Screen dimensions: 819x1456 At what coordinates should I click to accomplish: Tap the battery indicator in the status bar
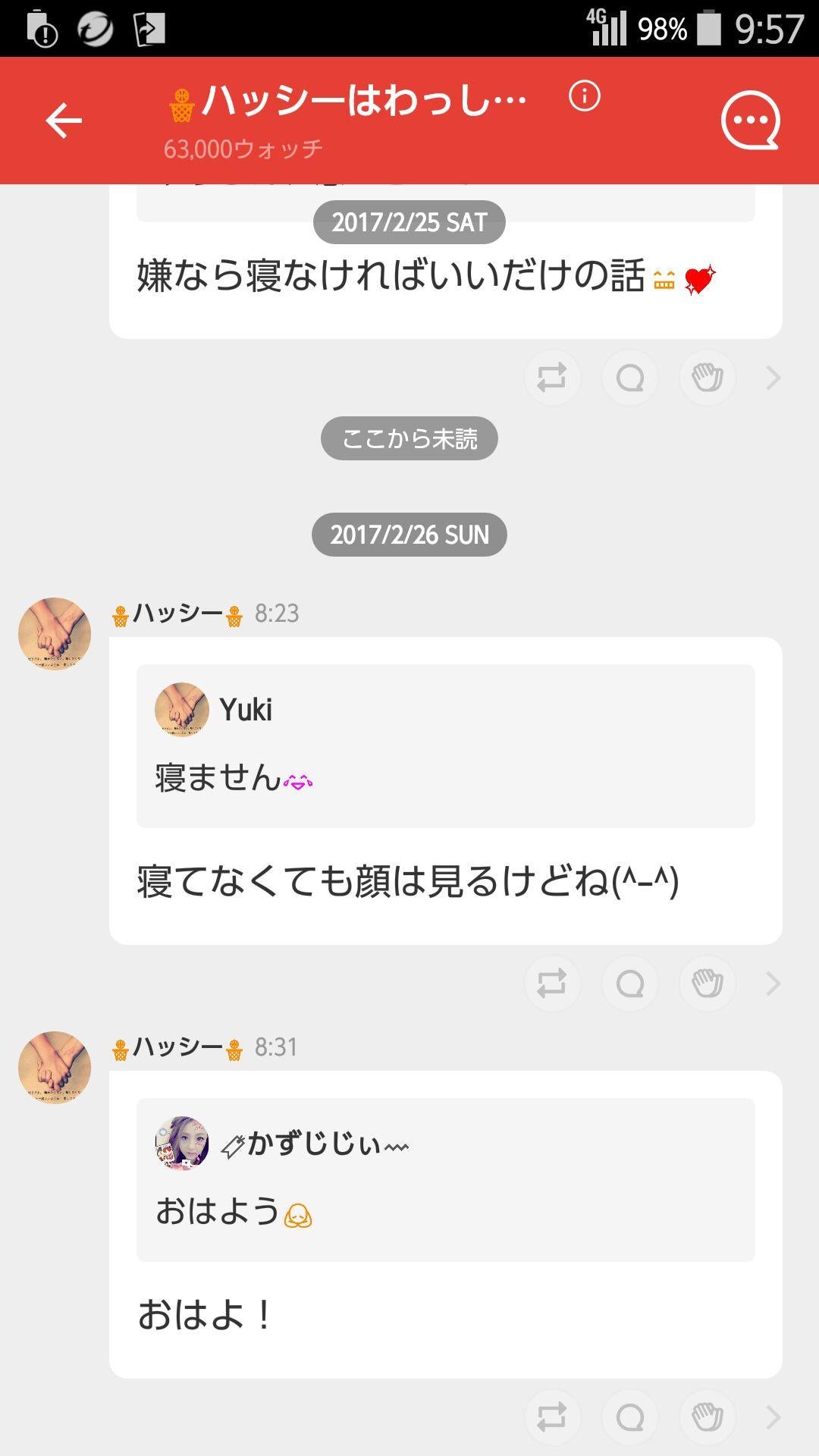pos(711,25)
